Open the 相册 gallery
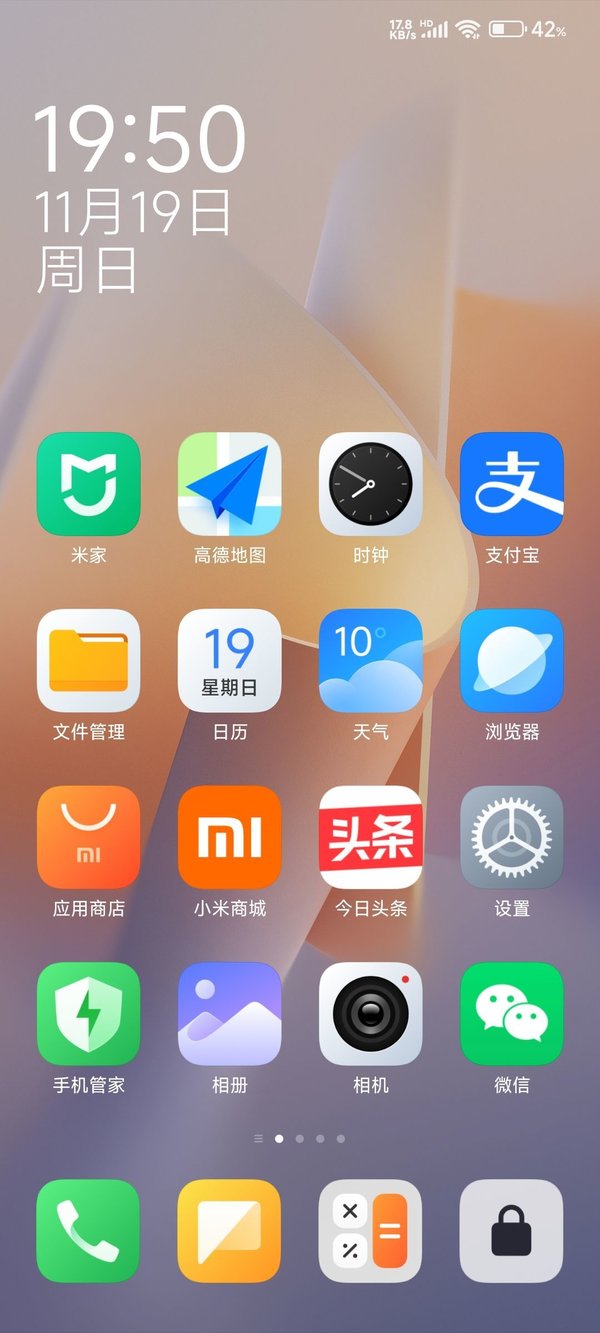Screen dimensions: 600x1333 click(x=229, y=1014)
